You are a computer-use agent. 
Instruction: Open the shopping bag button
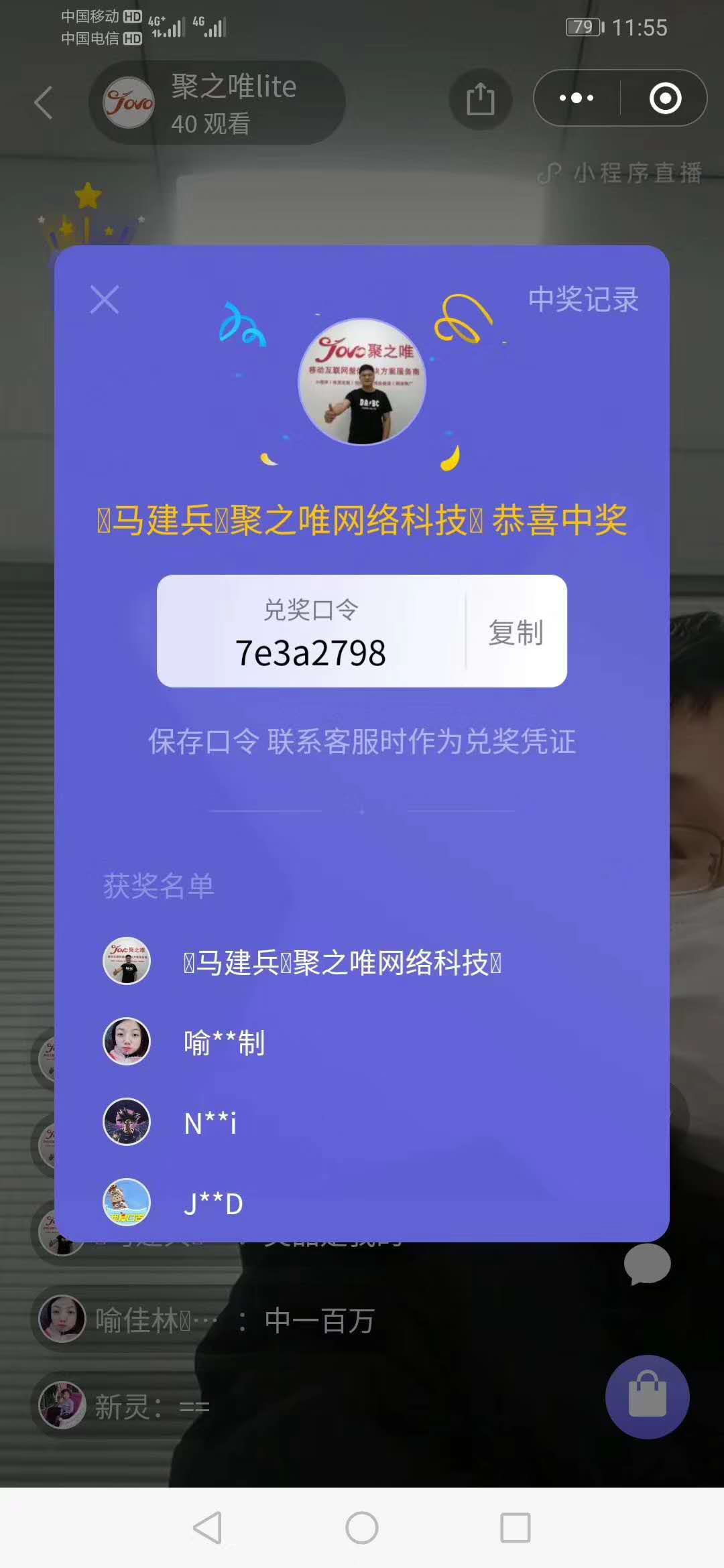click(x=647, y=1397)
